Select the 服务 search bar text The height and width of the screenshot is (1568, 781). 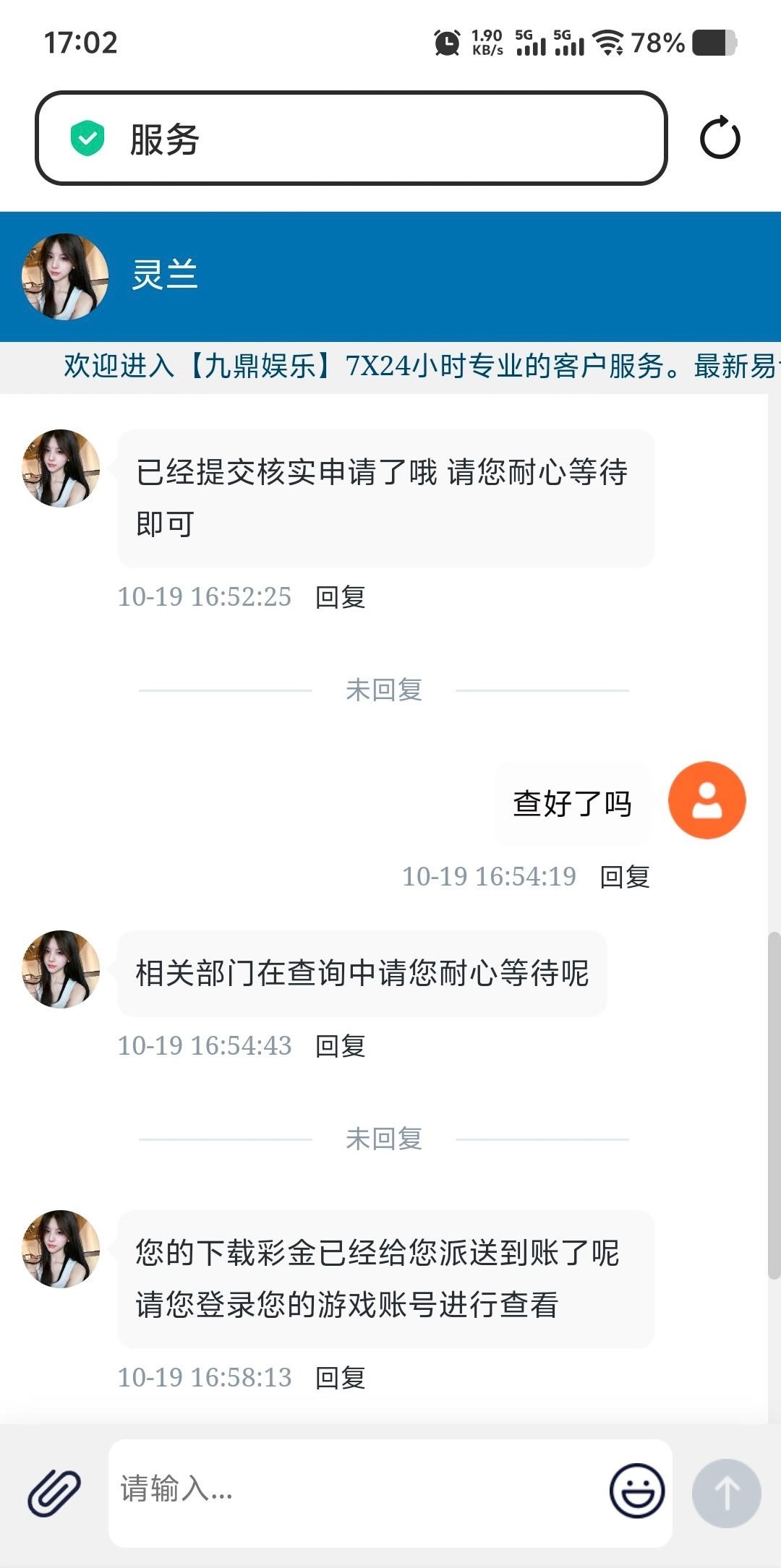(164, 137)
